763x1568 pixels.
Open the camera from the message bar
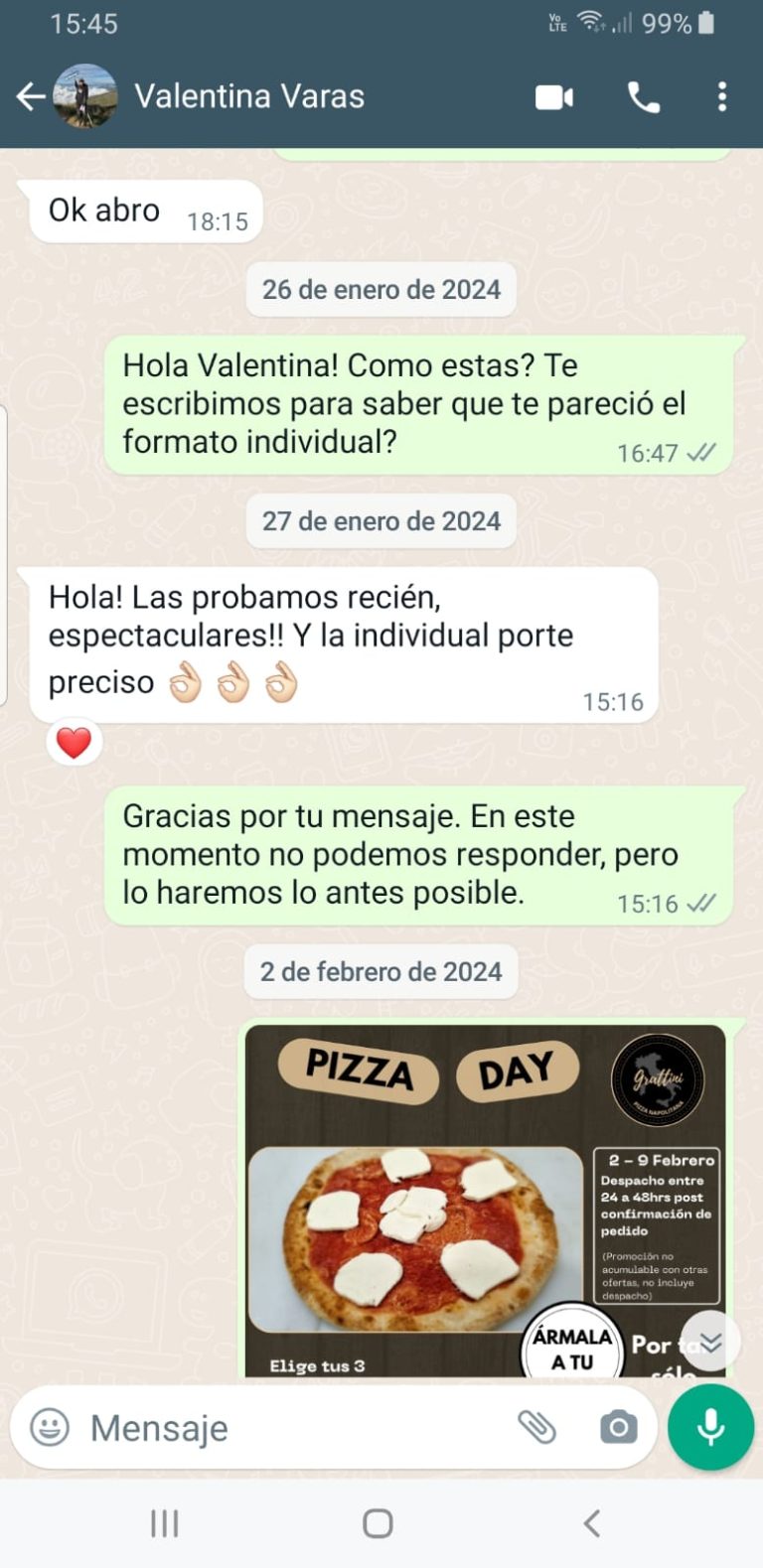click(x=617, y=1427)
